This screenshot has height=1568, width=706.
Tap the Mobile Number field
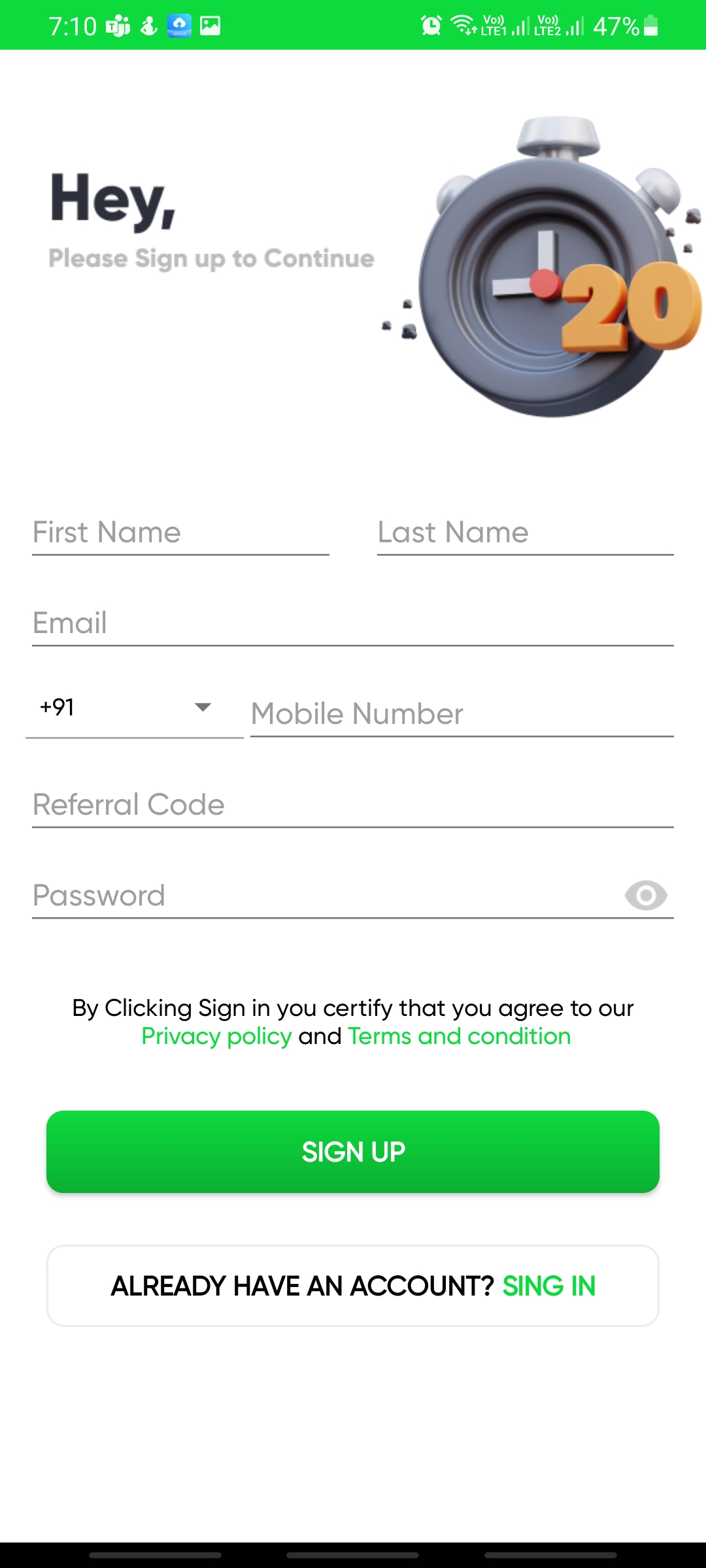(x=462, y=714)
